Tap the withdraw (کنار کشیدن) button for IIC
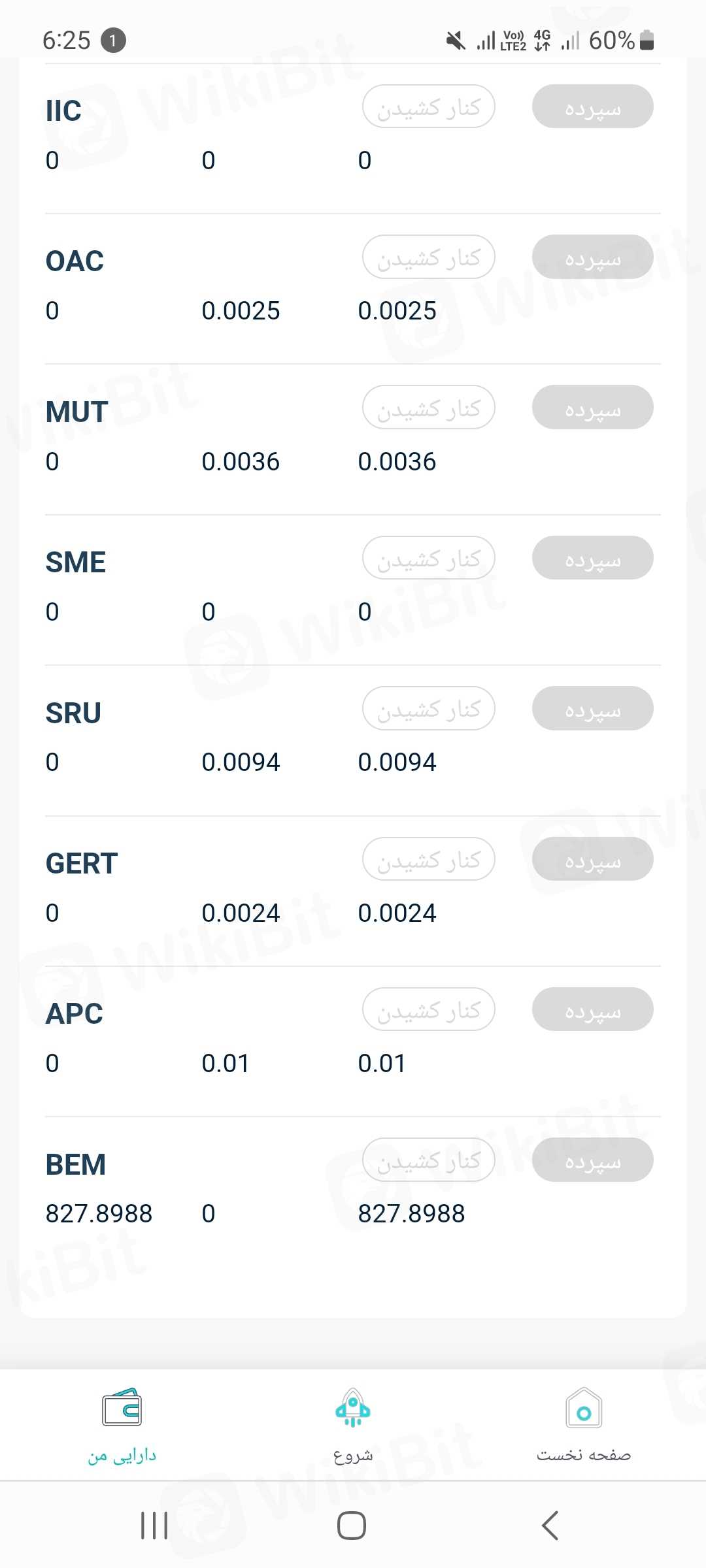The width and height of the screenshot is (706, 1568). coord(429,106)
